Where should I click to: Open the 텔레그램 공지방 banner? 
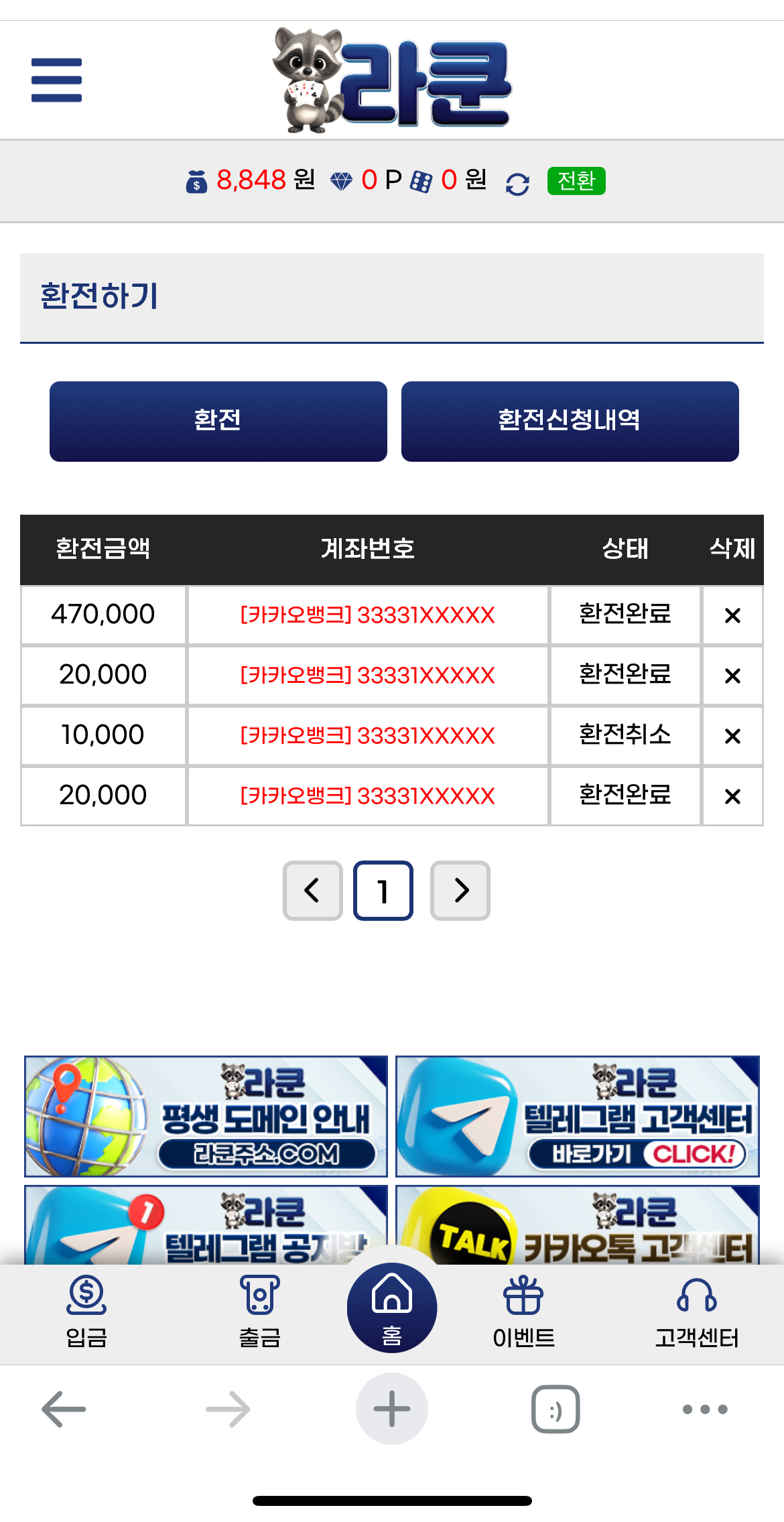point(206,1226)
